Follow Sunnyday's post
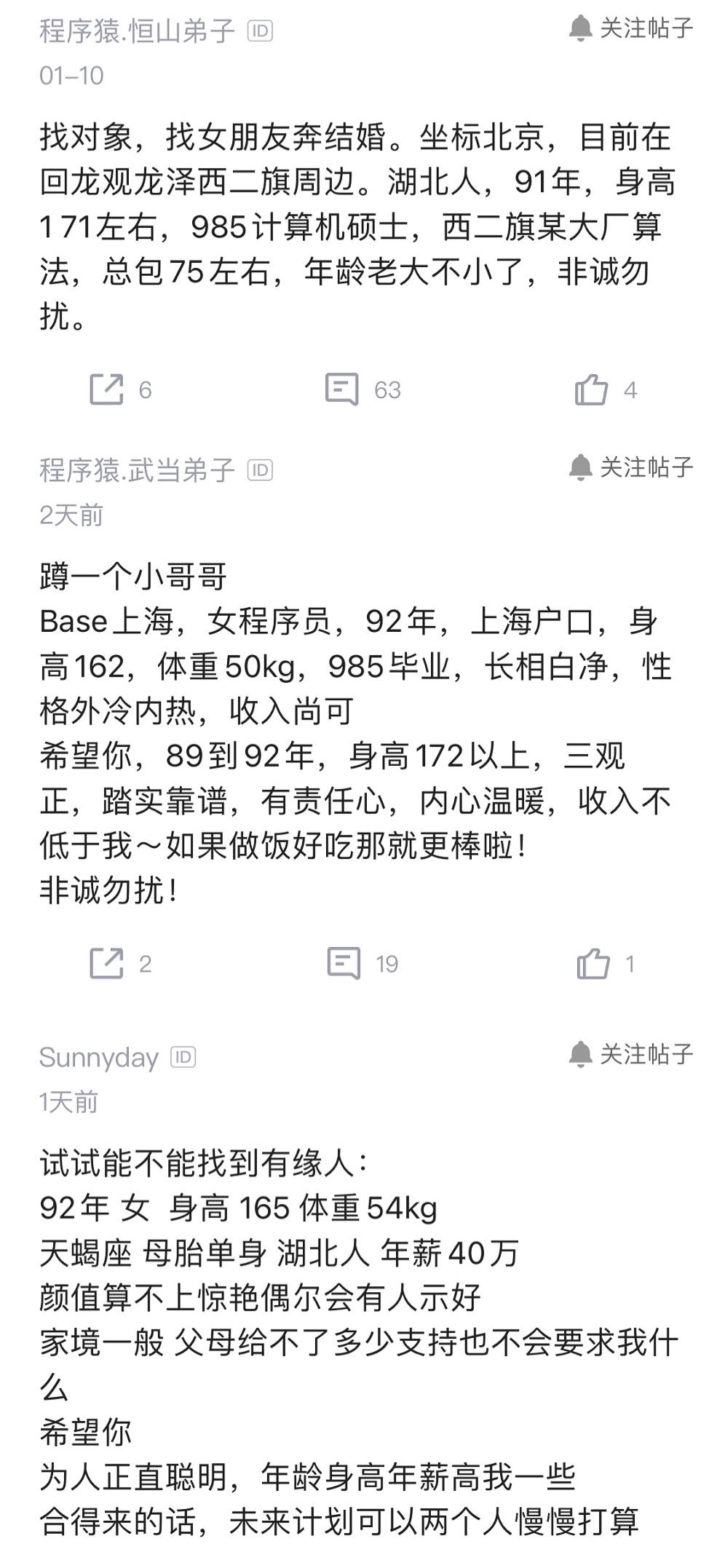The width and height of the screenshot is (725, 1568). tap(630, 1054)
